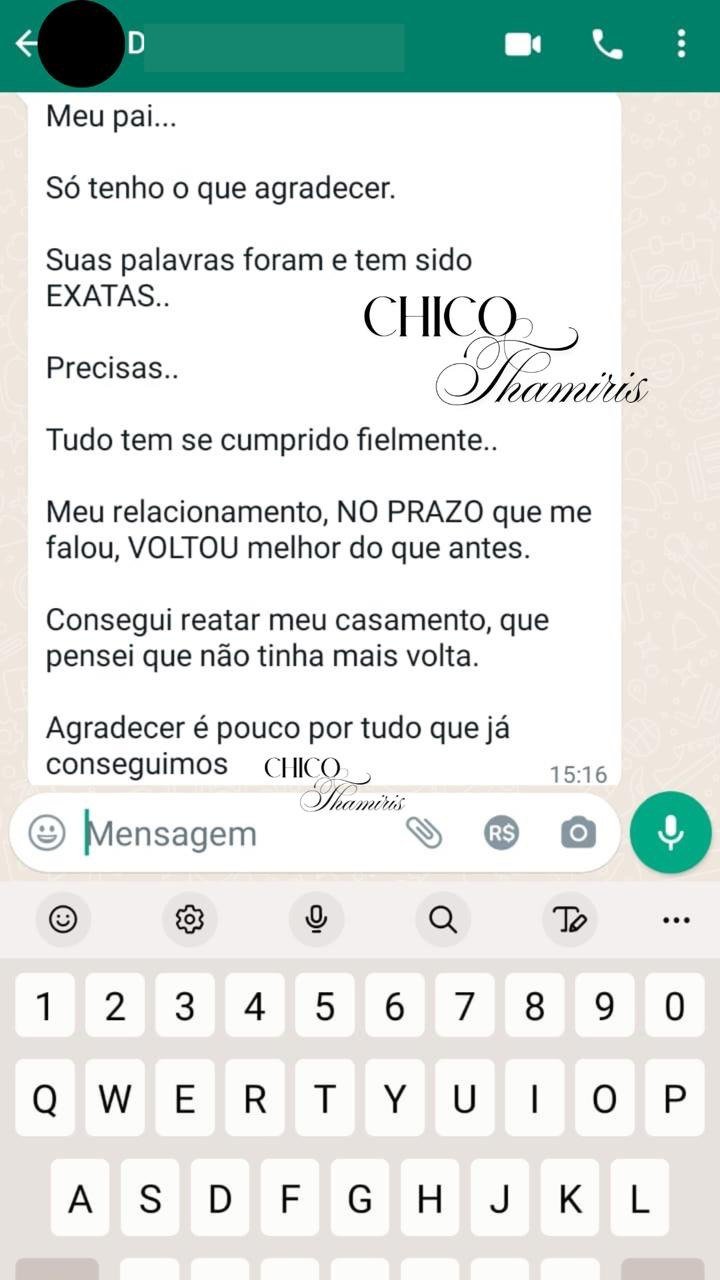Open the camera from message bar

[x=578, y=832]
